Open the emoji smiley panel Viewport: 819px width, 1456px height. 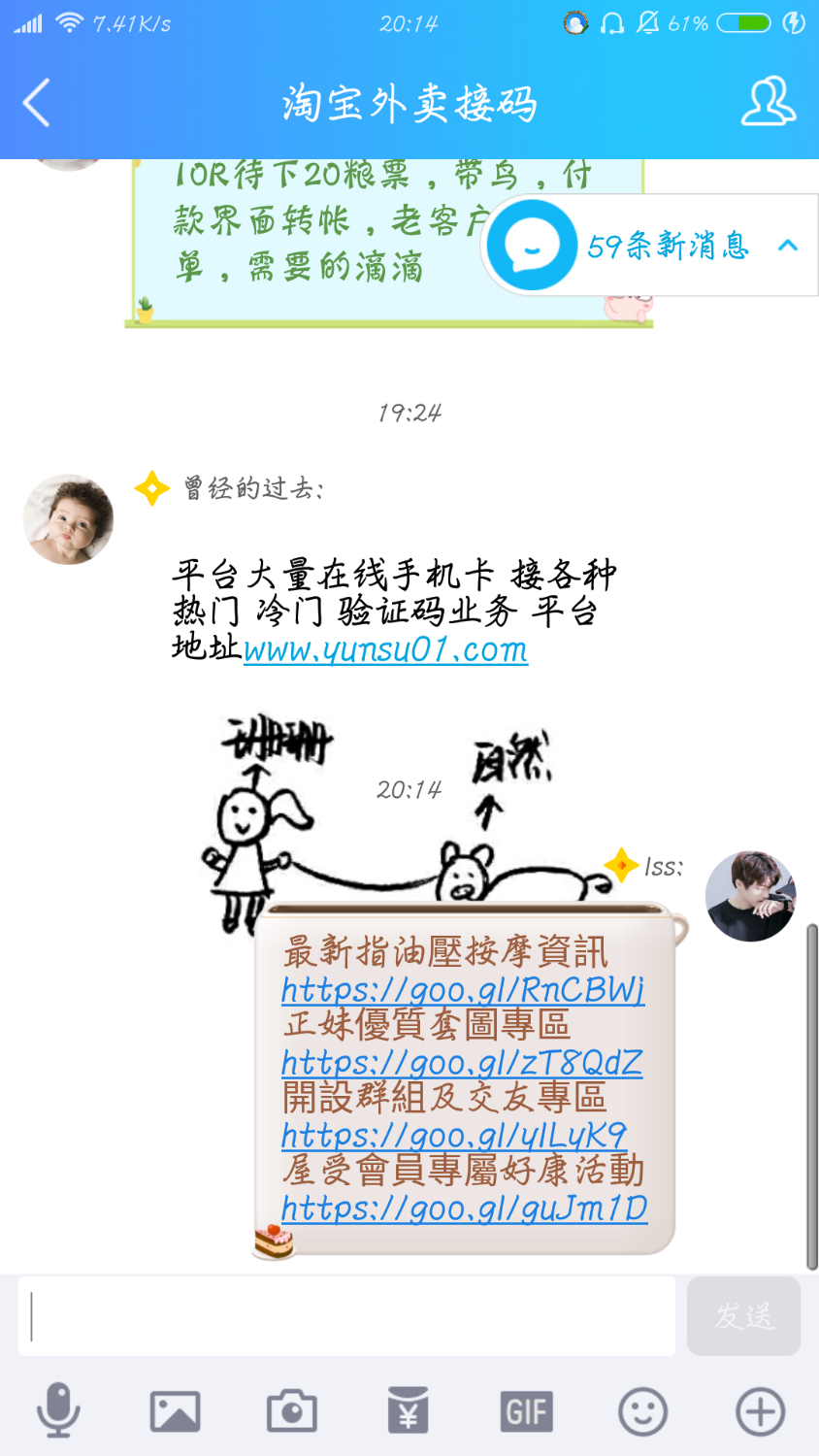coord(642,1411)
